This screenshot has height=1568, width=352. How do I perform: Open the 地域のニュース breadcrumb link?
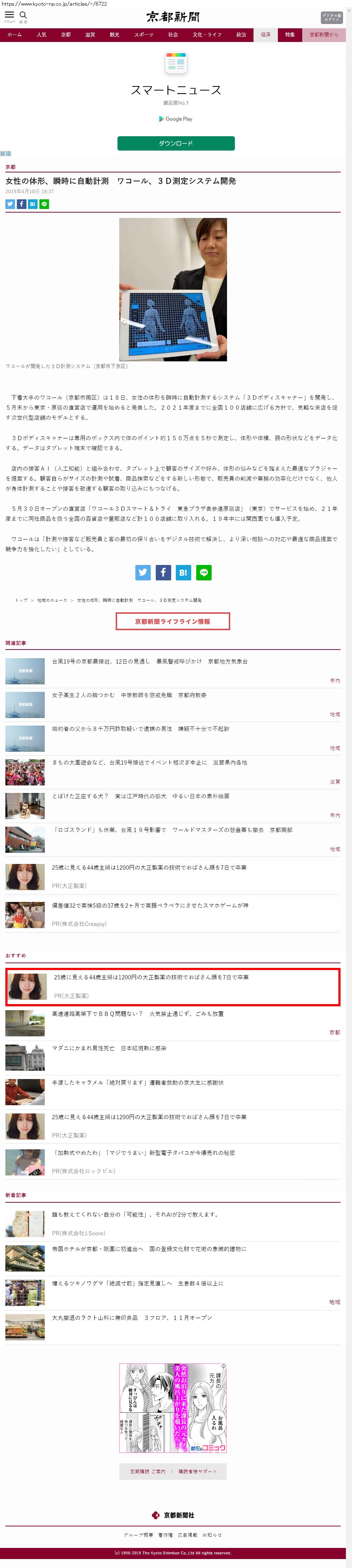coord(52,600)
